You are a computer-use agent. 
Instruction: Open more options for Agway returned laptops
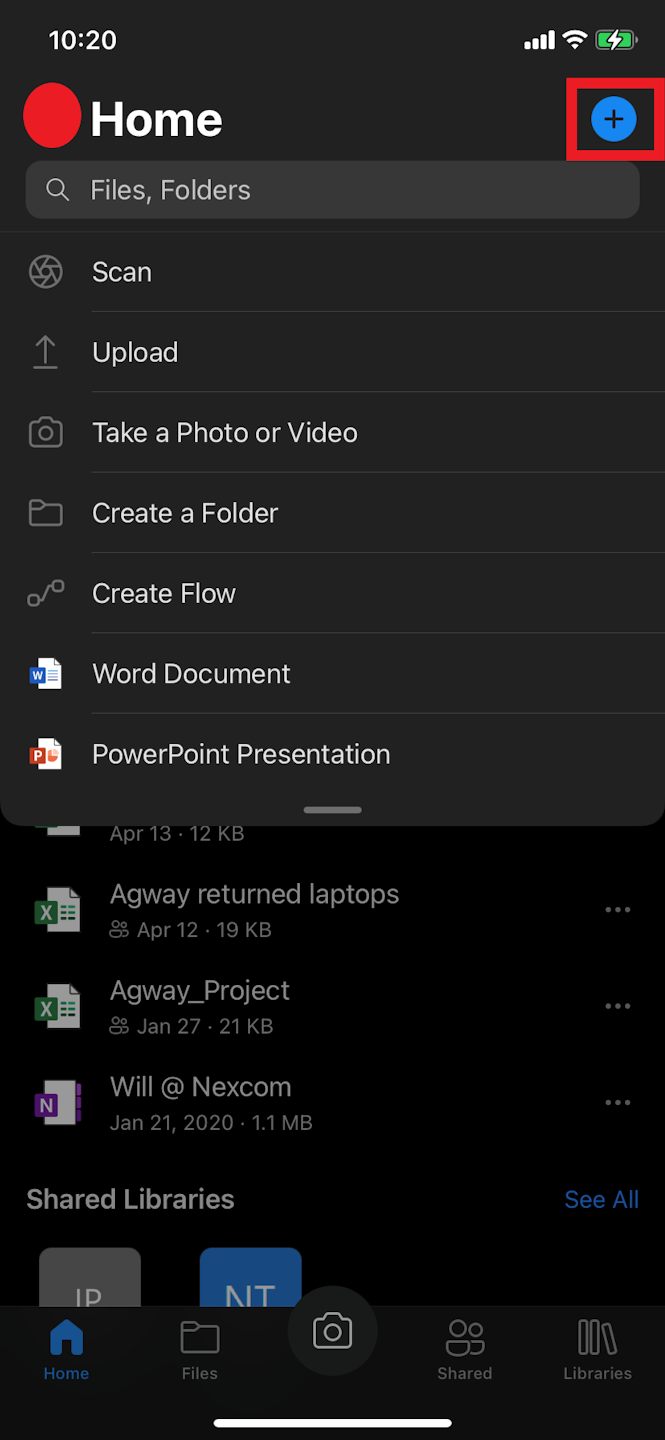click(x=618, y=910)
